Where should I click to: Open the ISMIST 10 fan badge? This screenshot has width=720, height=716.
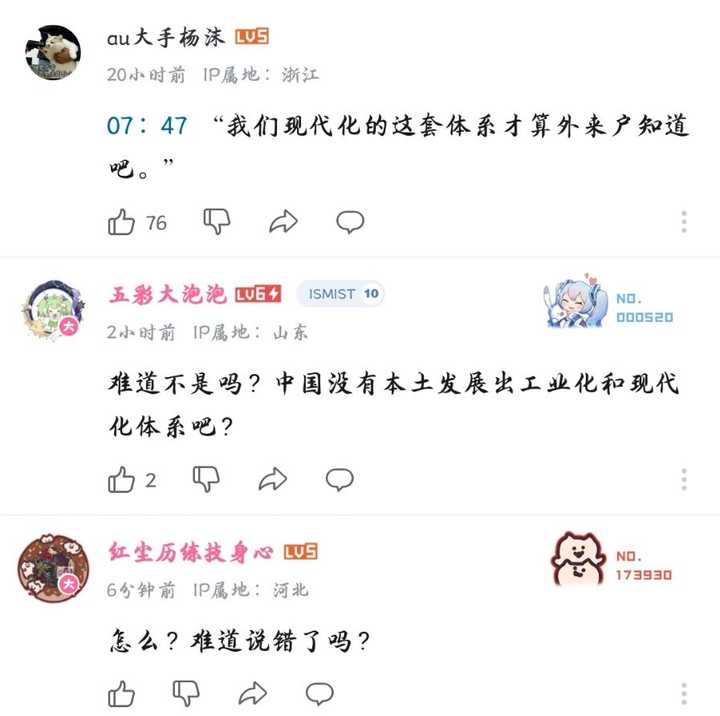pyautogui.click(x=340, y=294)
